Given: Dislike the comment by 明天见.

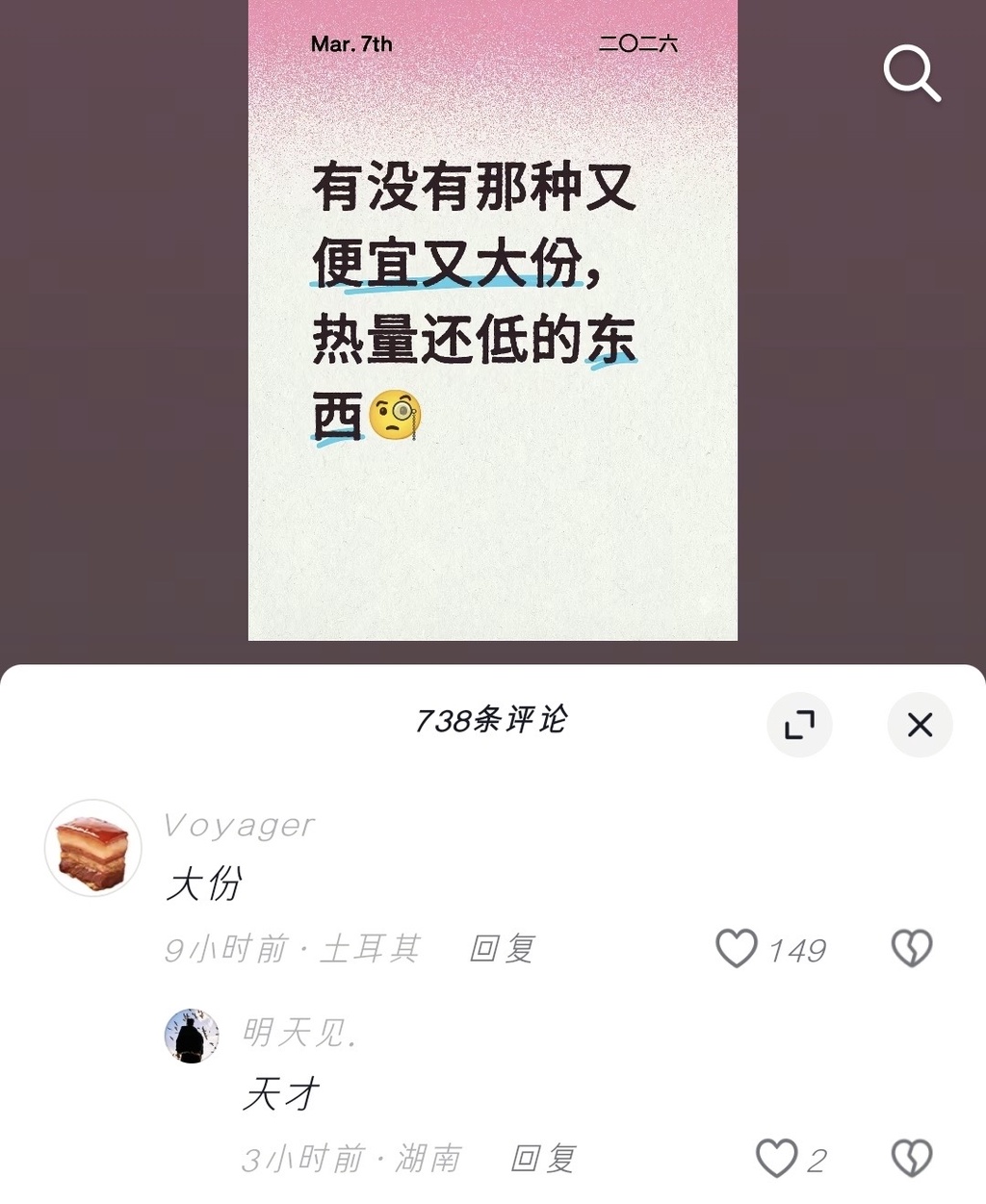Looking at the screenshot, I should pos(911,1159).
